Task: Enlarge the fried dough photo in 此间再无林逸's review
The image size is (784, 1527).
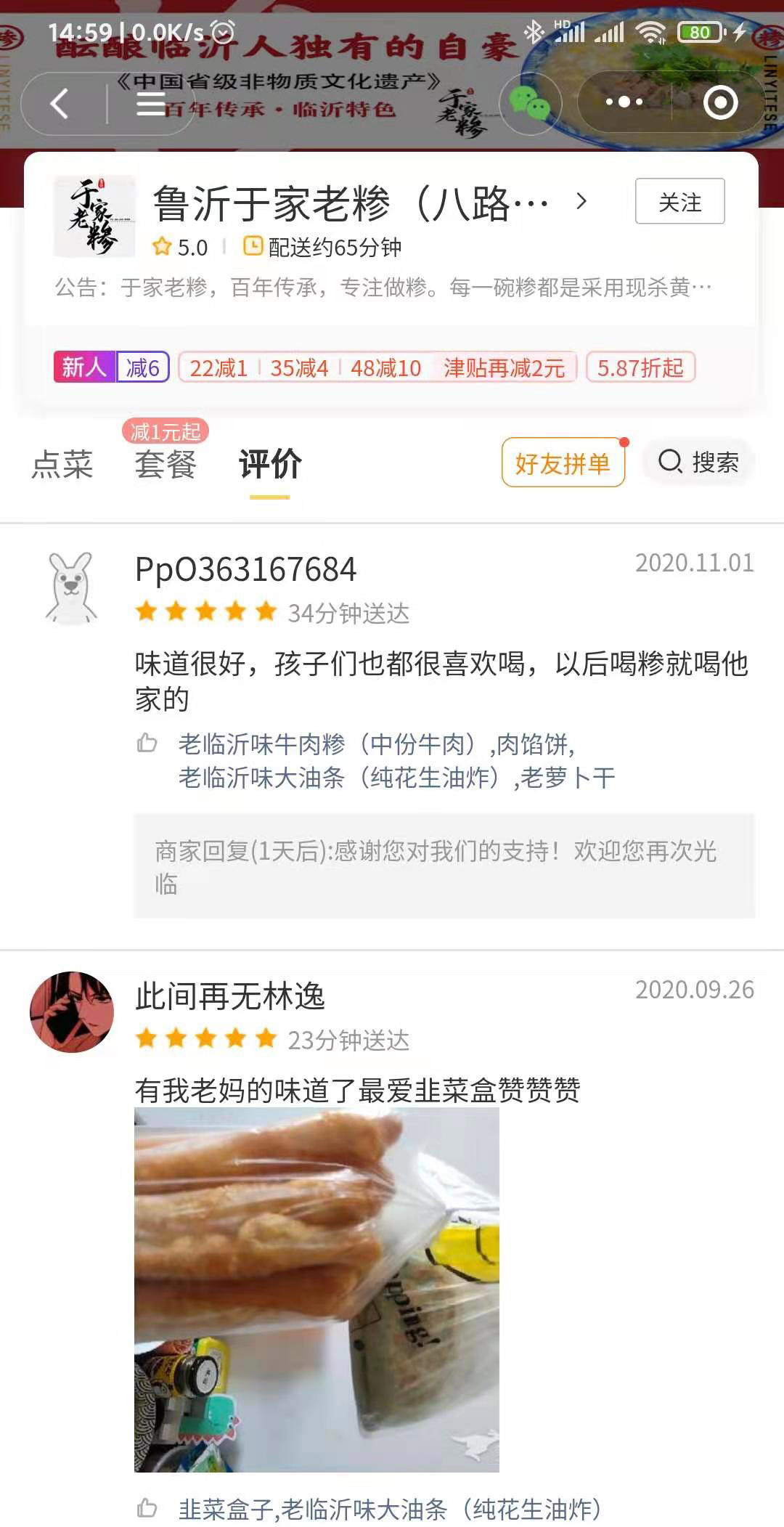Action: click(317, 1290)
